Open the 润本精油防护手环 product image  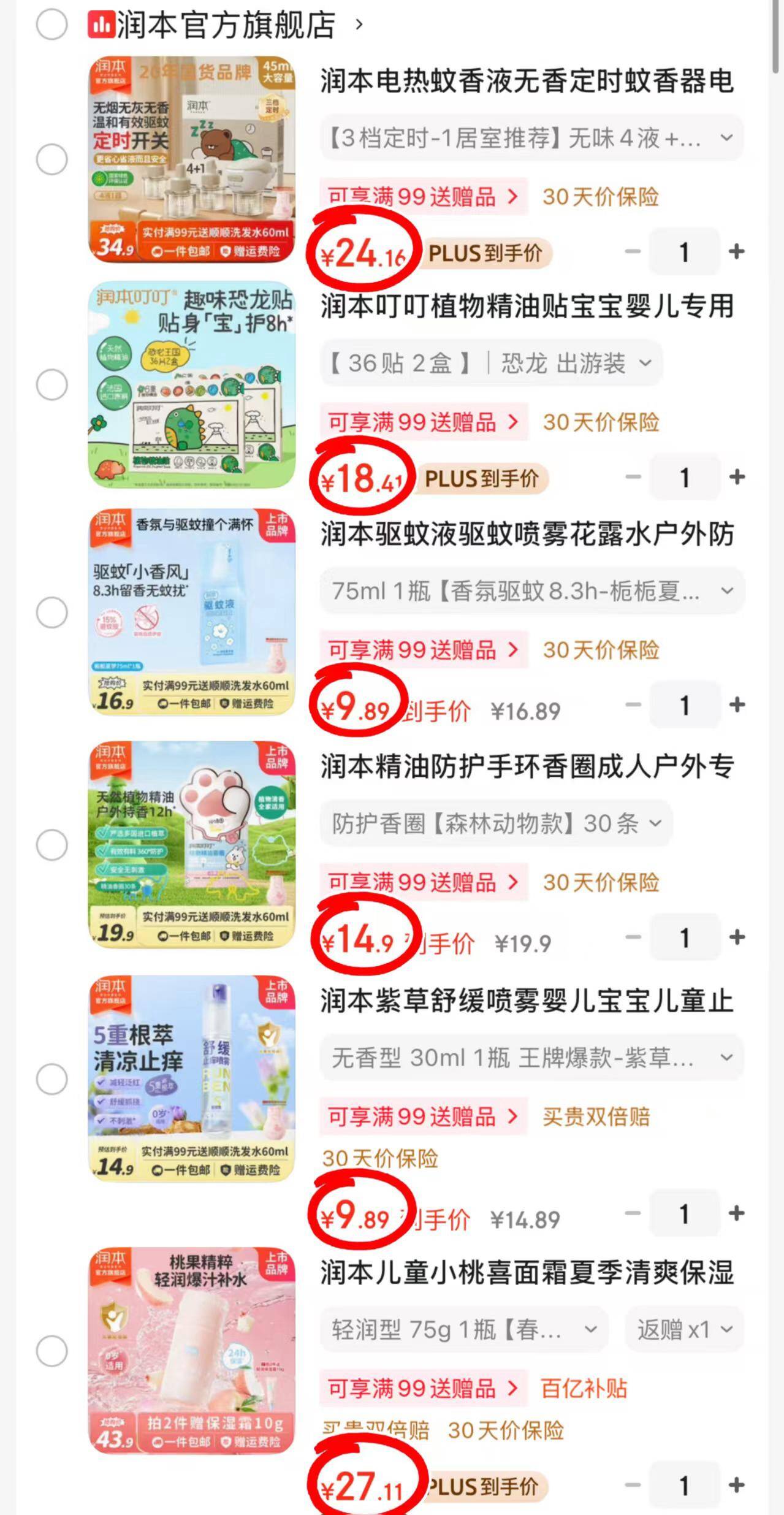click(x=192, y=845)
